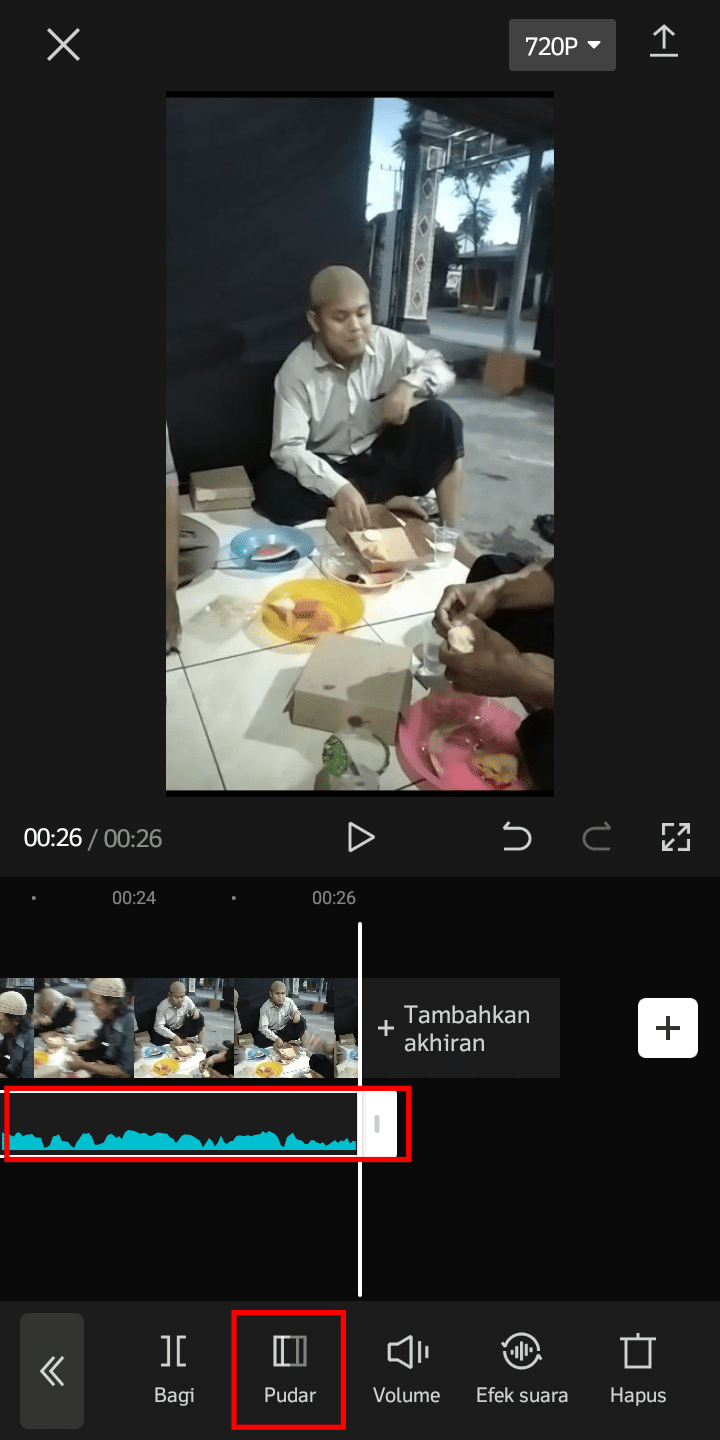Export the video with upload icon
This screenshot has width=720, height=1440.
pyautogui.click(x=664, y=42)
